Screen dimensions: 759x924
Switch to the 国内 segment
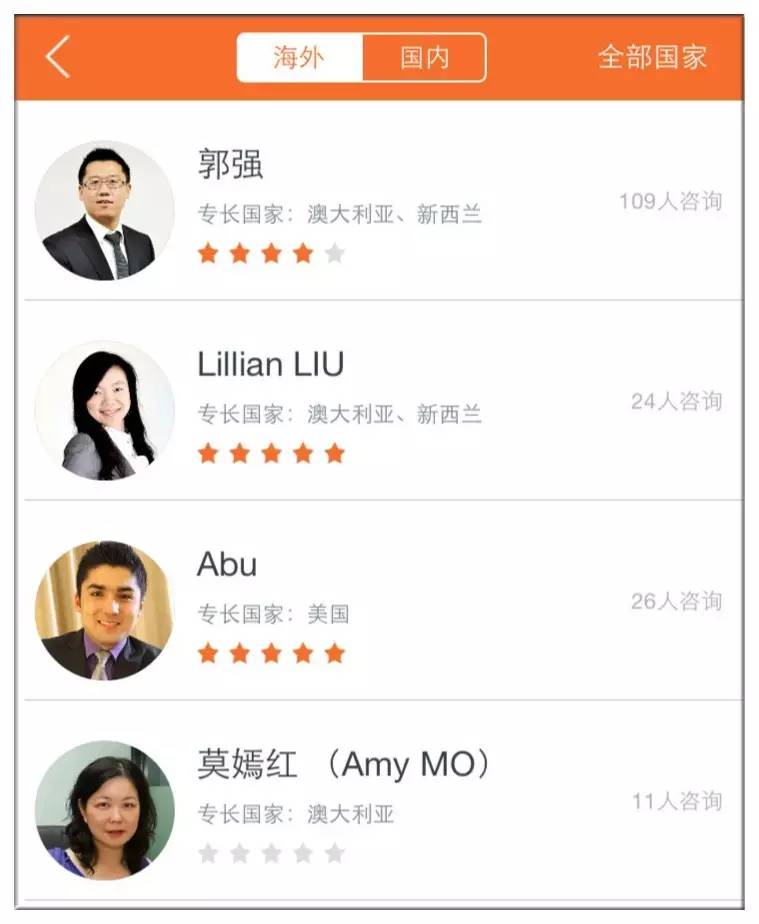tap(424, 57)
